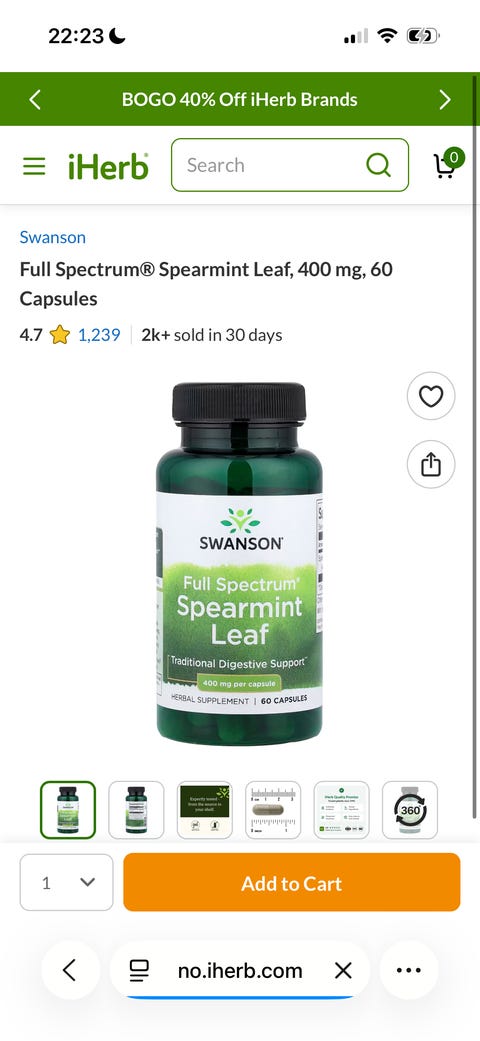480x1041 pixels.
Task: Open the page tools icon in address bar
Action: 139,971
